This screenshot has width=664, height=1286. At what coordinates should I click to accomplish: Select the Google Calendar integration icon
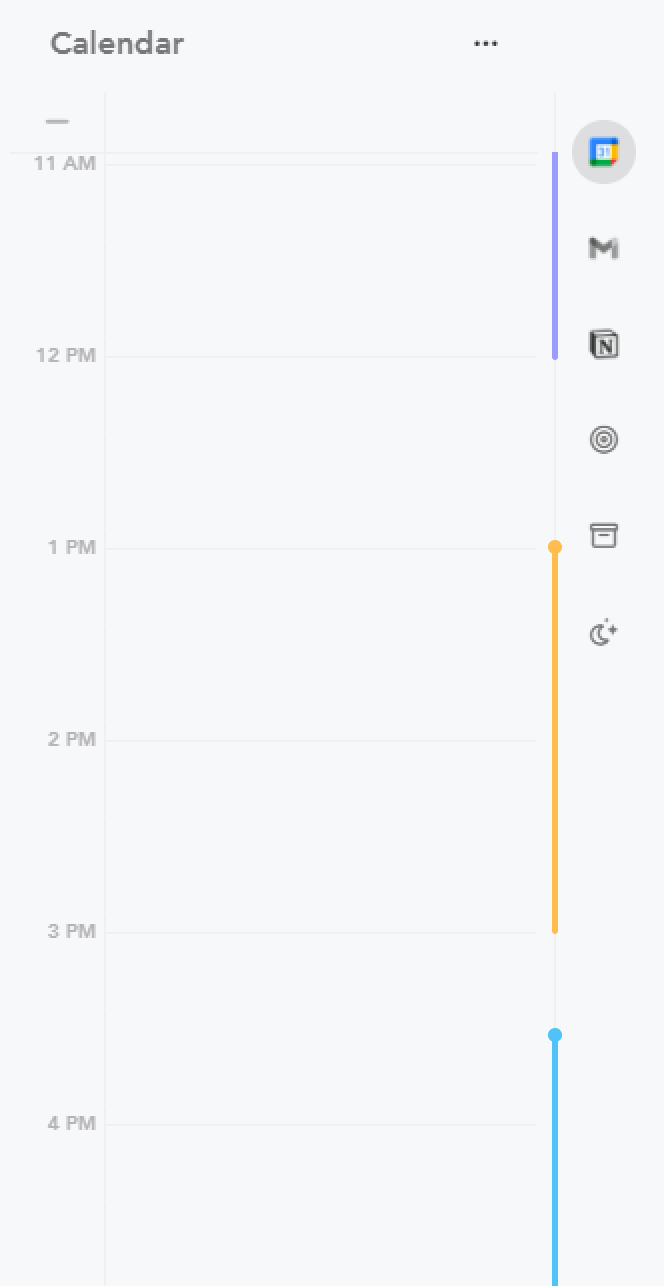coord(603,152)
